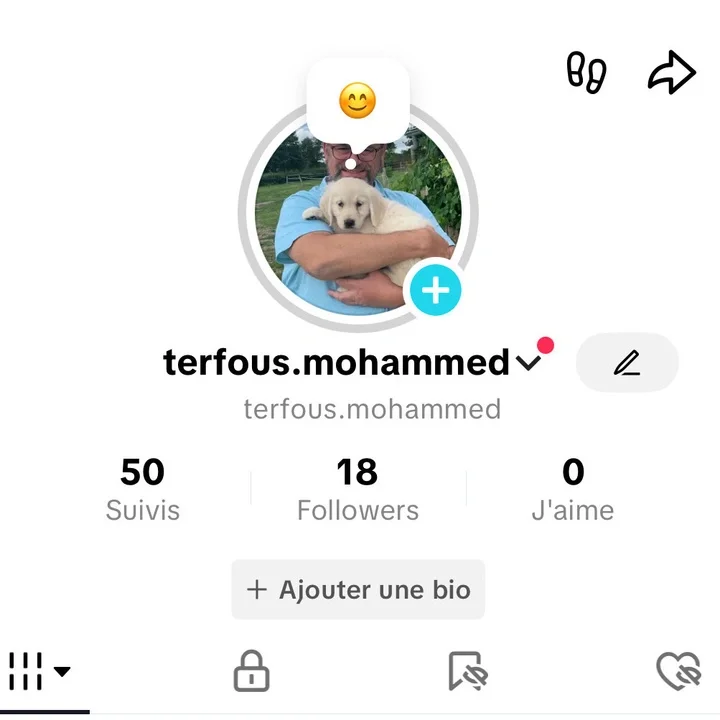This screenshot has width=720, height=720.
Task: Expand the terfous.mohammed account switcher
Action: coord(529,362)
